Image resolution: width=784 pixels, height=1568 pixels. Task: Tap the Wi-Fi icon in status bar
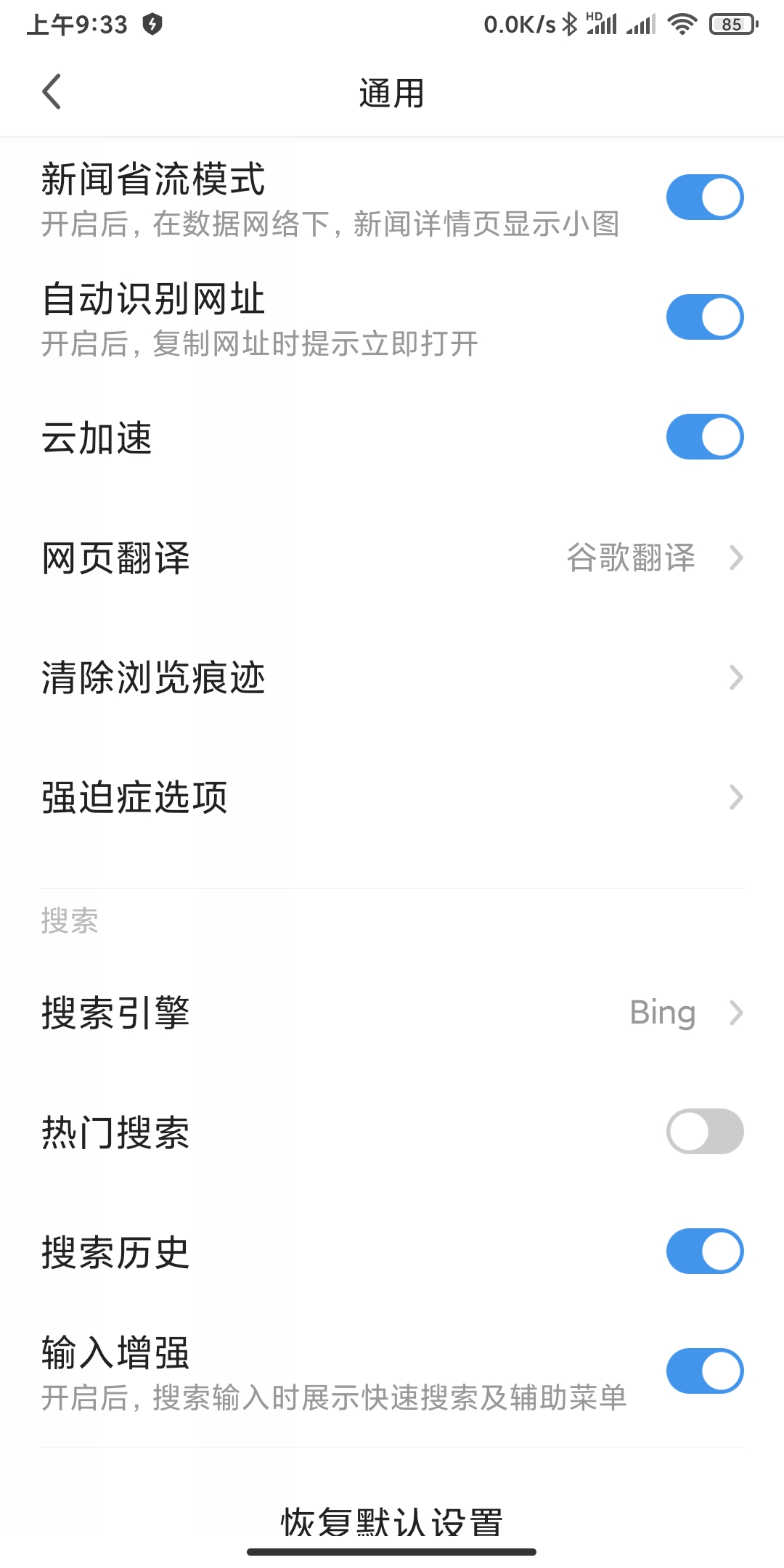click(x=681, y=24)
